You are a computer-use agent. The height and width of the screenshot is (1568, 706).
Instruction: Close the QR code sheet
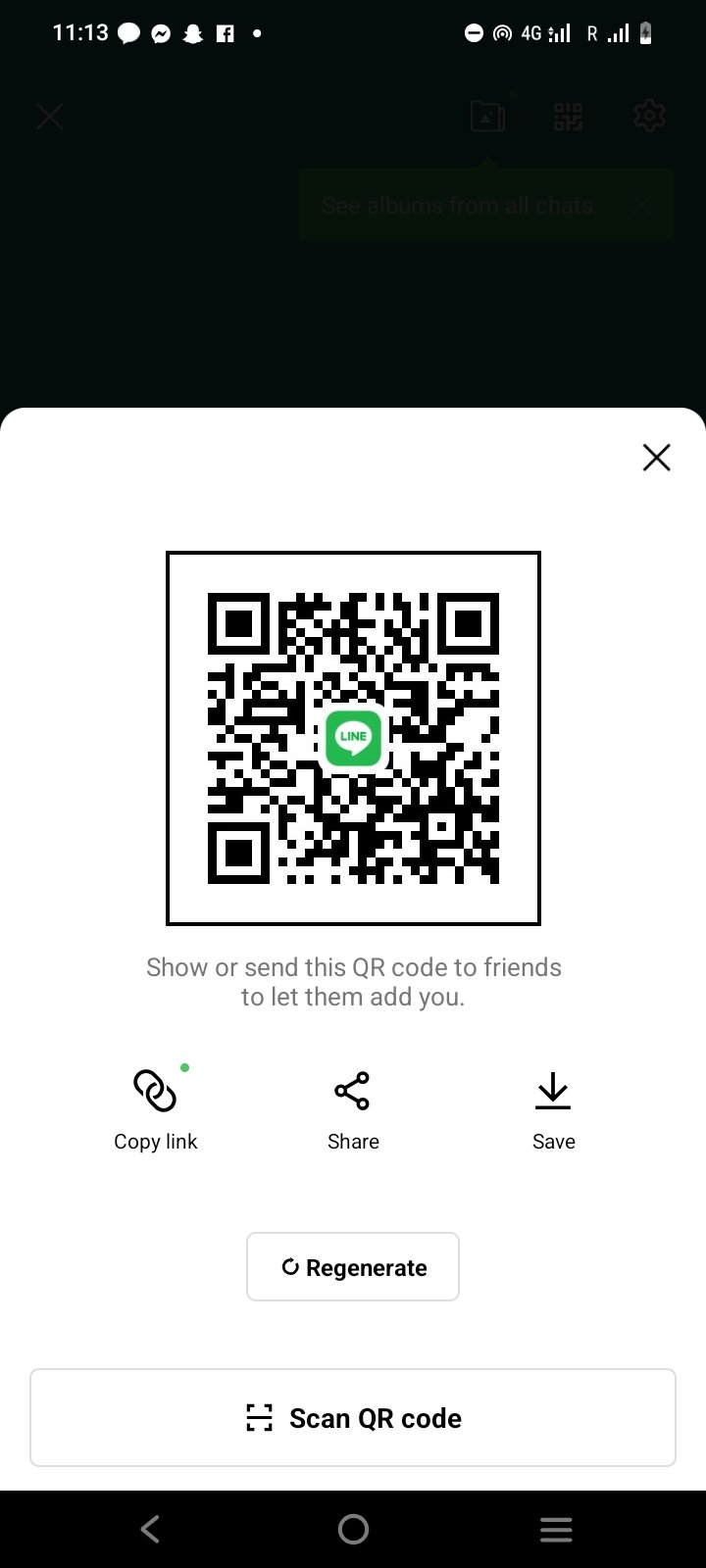click(x=656, y=457)
